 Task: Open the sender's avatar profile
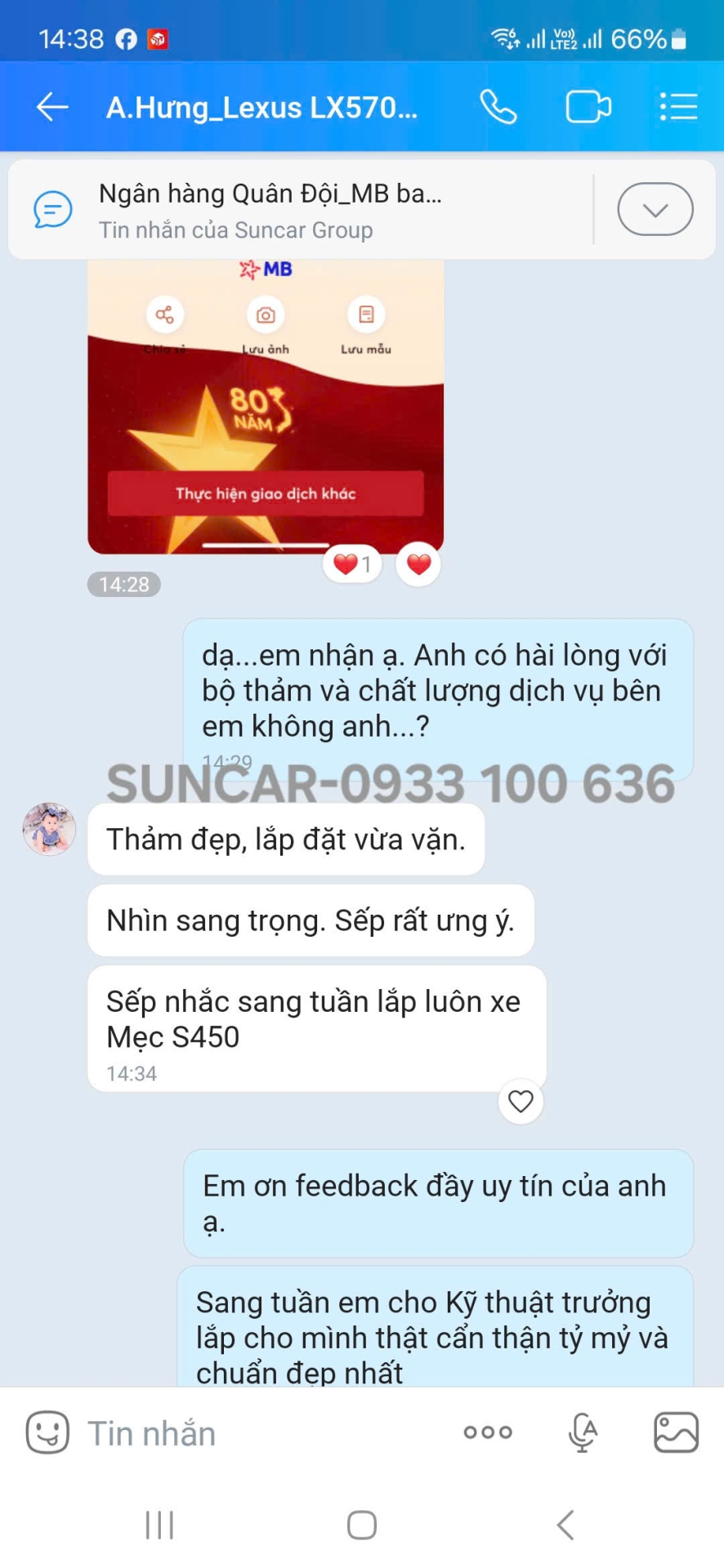point(49,829)
